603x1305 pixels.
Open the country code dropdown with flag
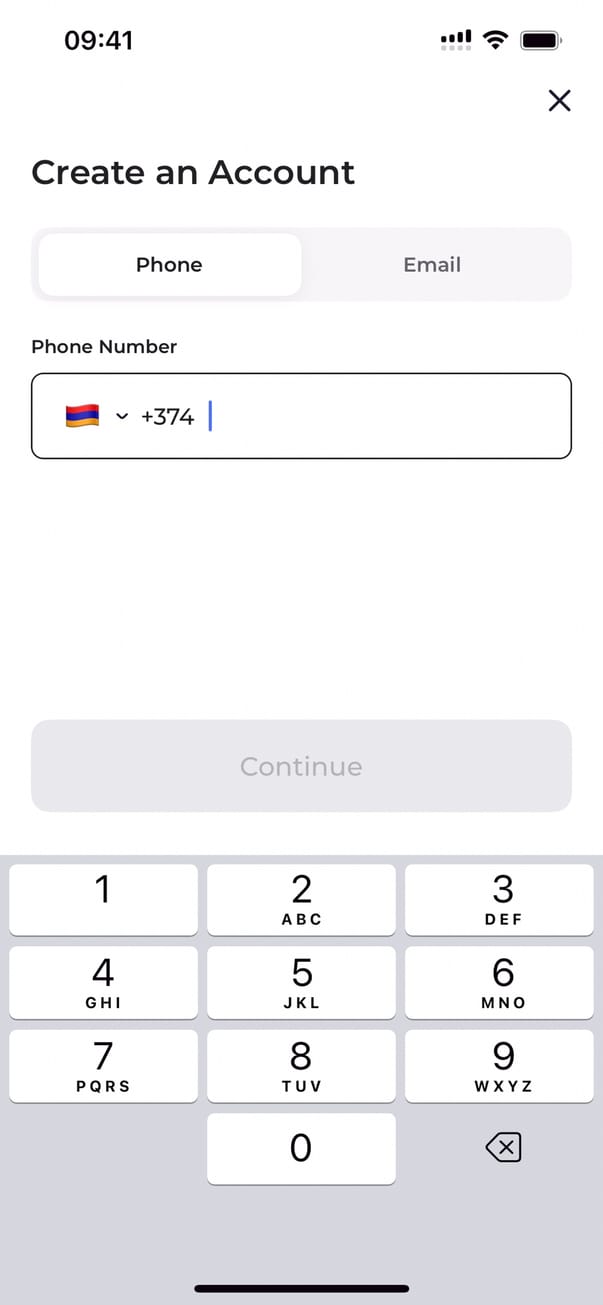97,416
